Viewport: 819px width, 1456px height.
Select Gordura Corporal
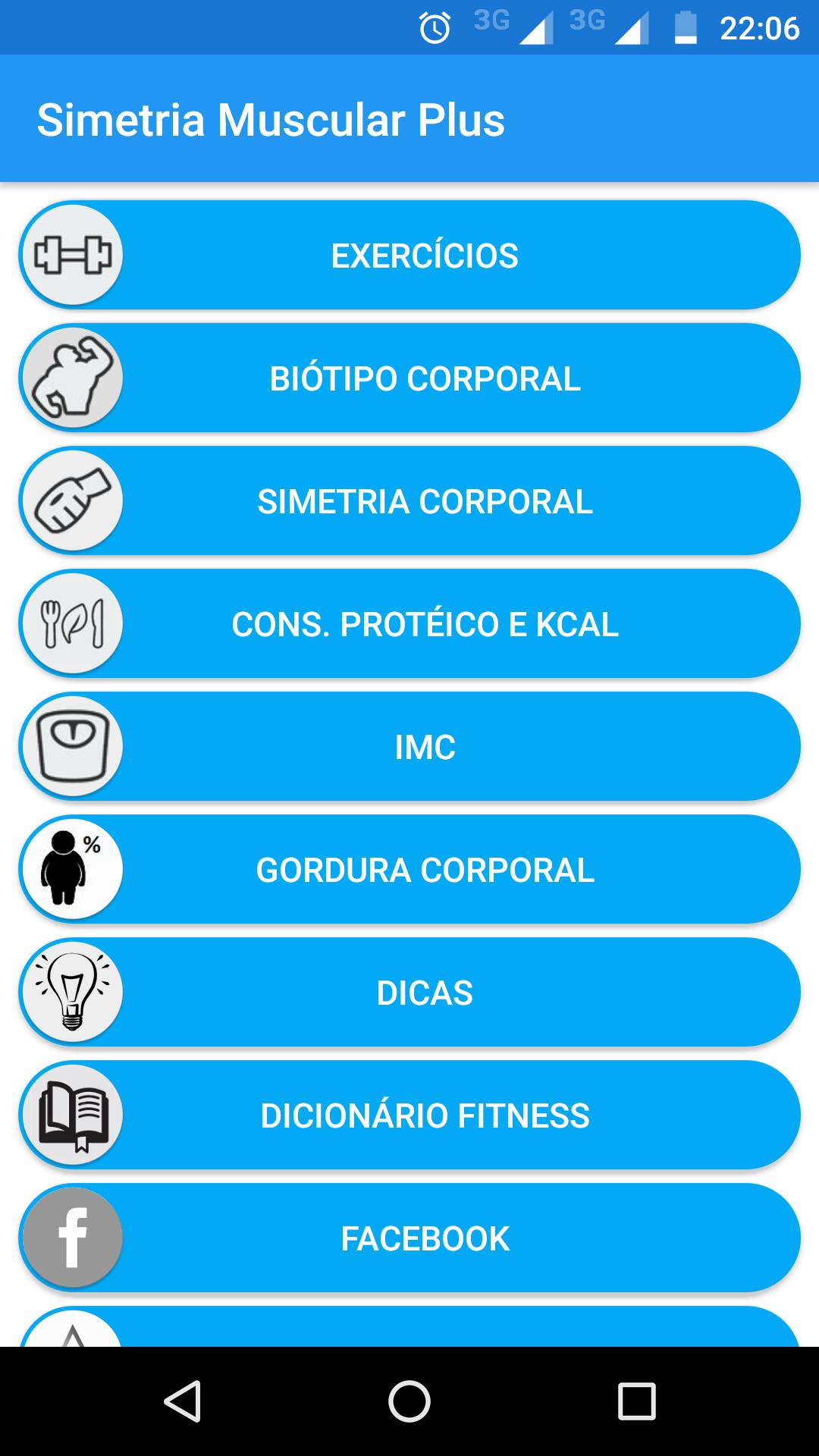pos(423,869)
